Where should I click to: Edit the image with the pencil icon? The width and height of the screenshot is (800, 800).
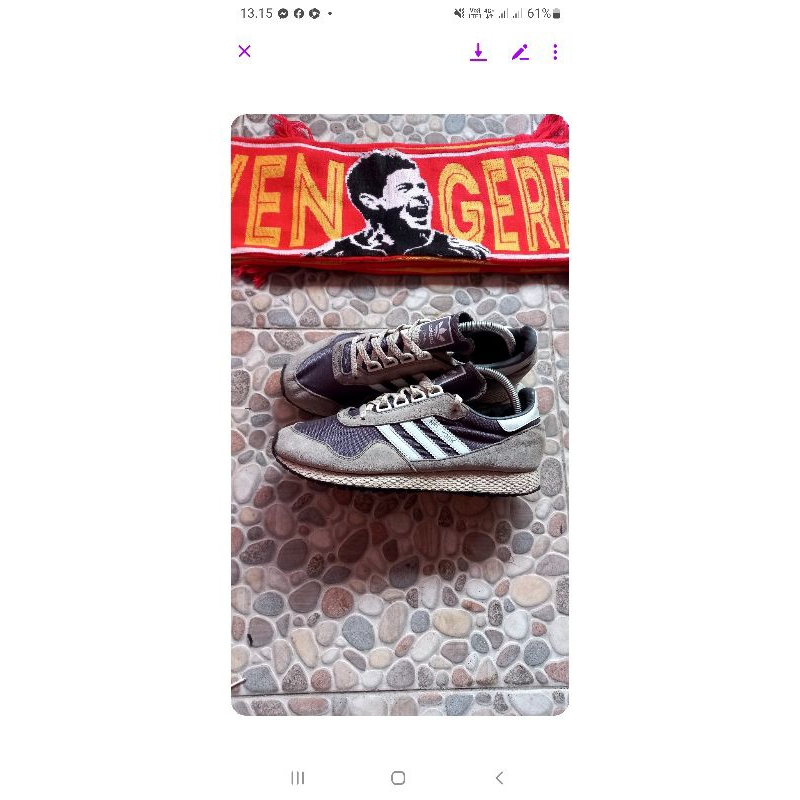point(520,52)
